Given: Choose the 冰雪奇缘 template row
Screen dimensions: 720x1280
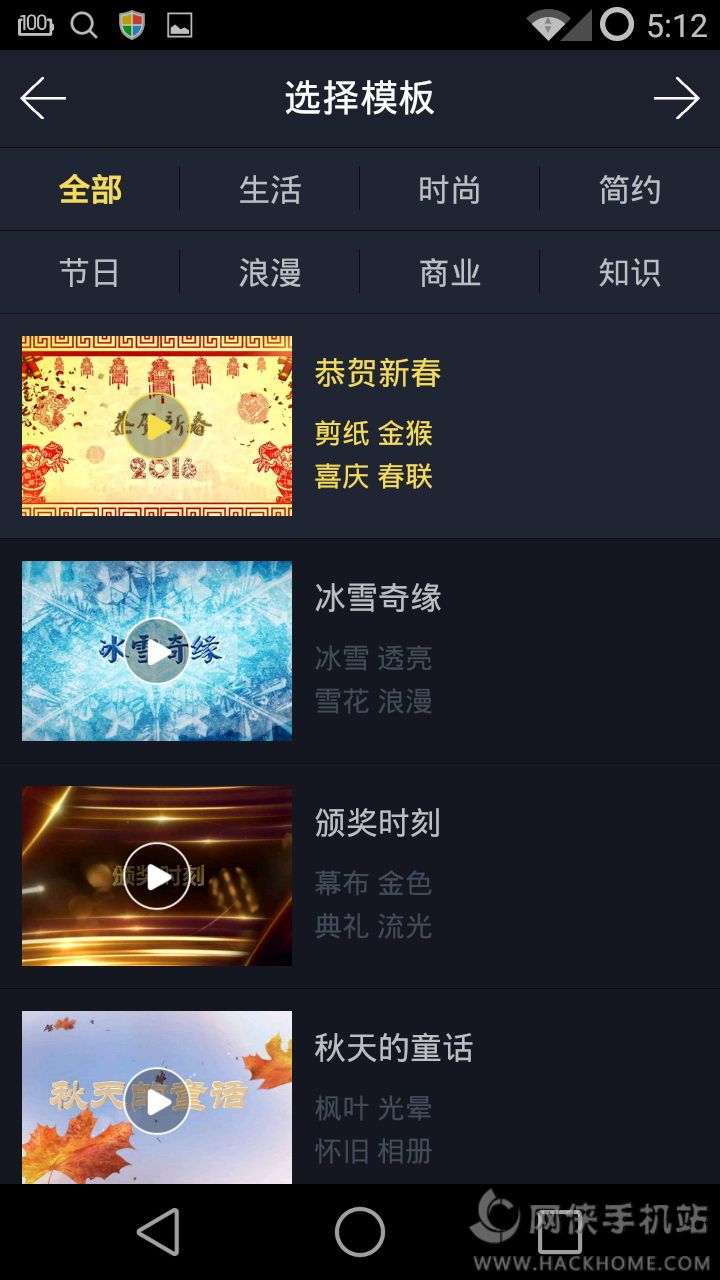Looking at the screenshot, I should (x=500, y=650).
